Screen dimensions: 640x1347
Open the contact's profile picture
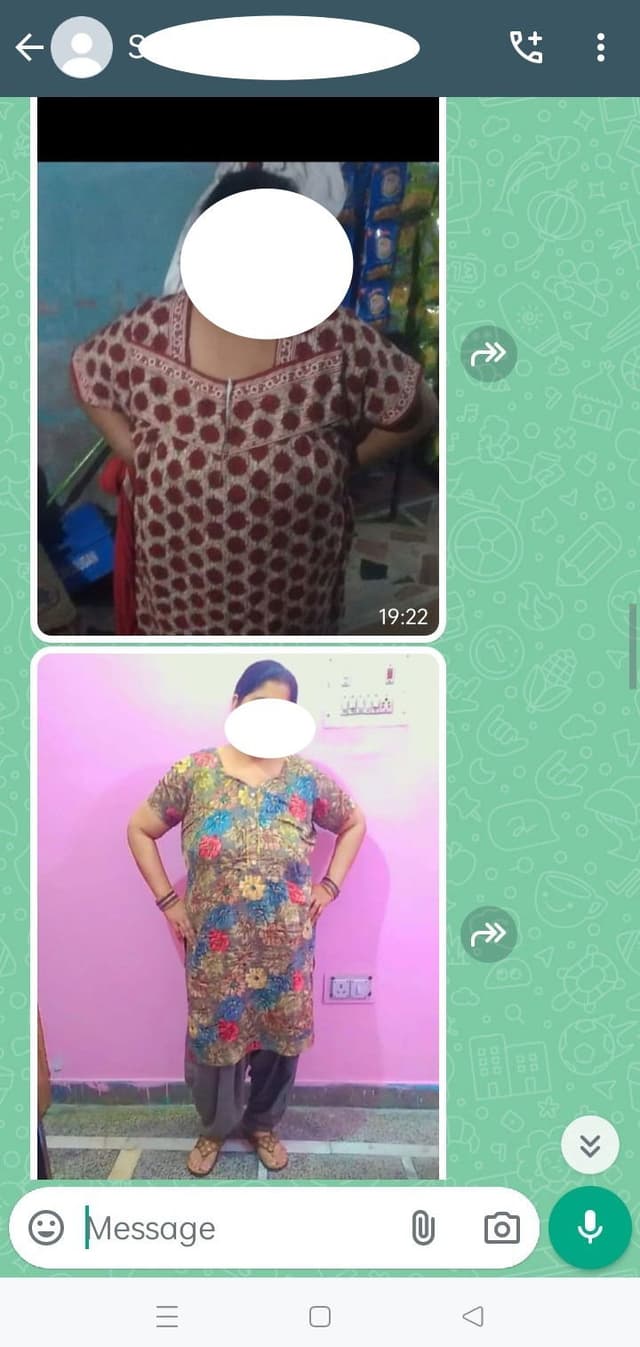(x=82, y=47)
